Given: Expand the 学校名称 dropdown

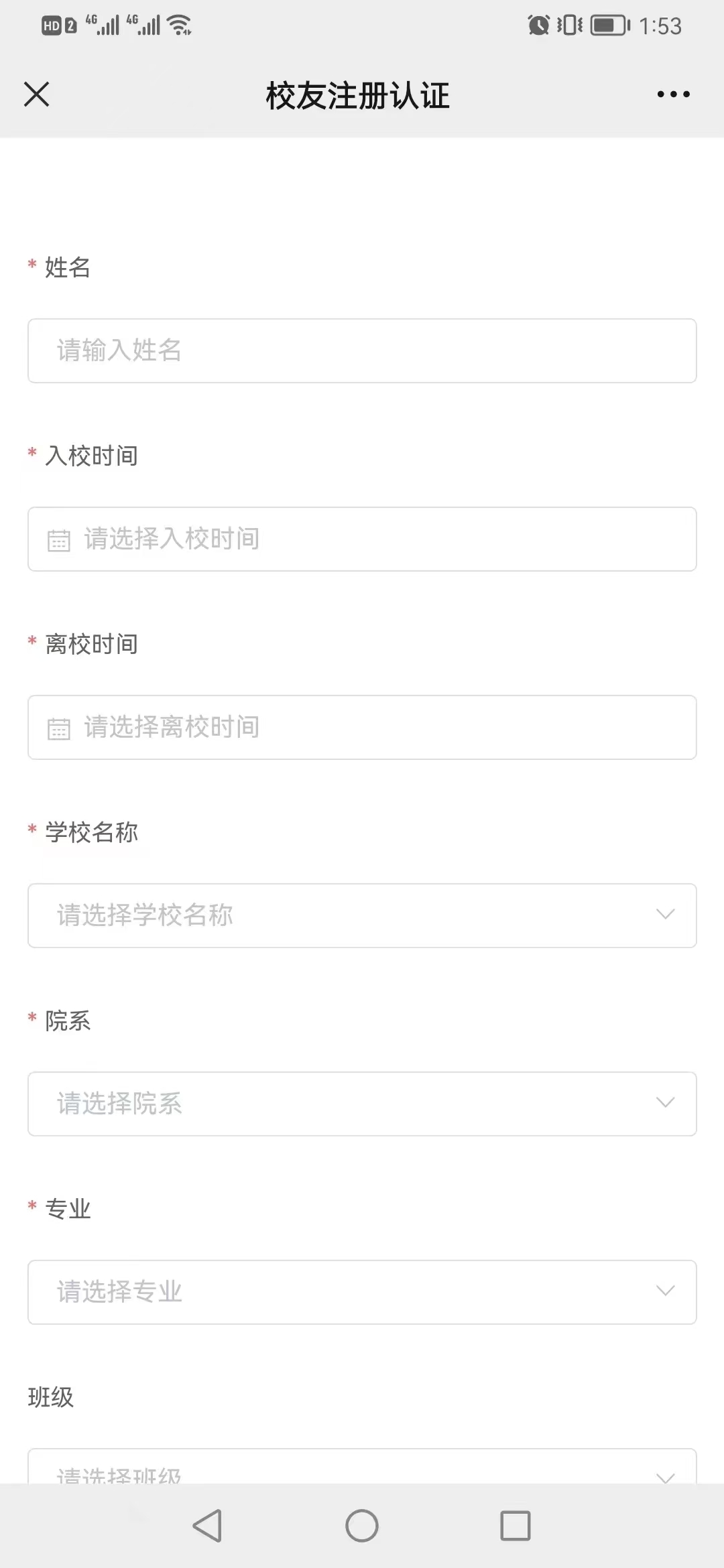Looking at the screenshot, I should (362, 915).
